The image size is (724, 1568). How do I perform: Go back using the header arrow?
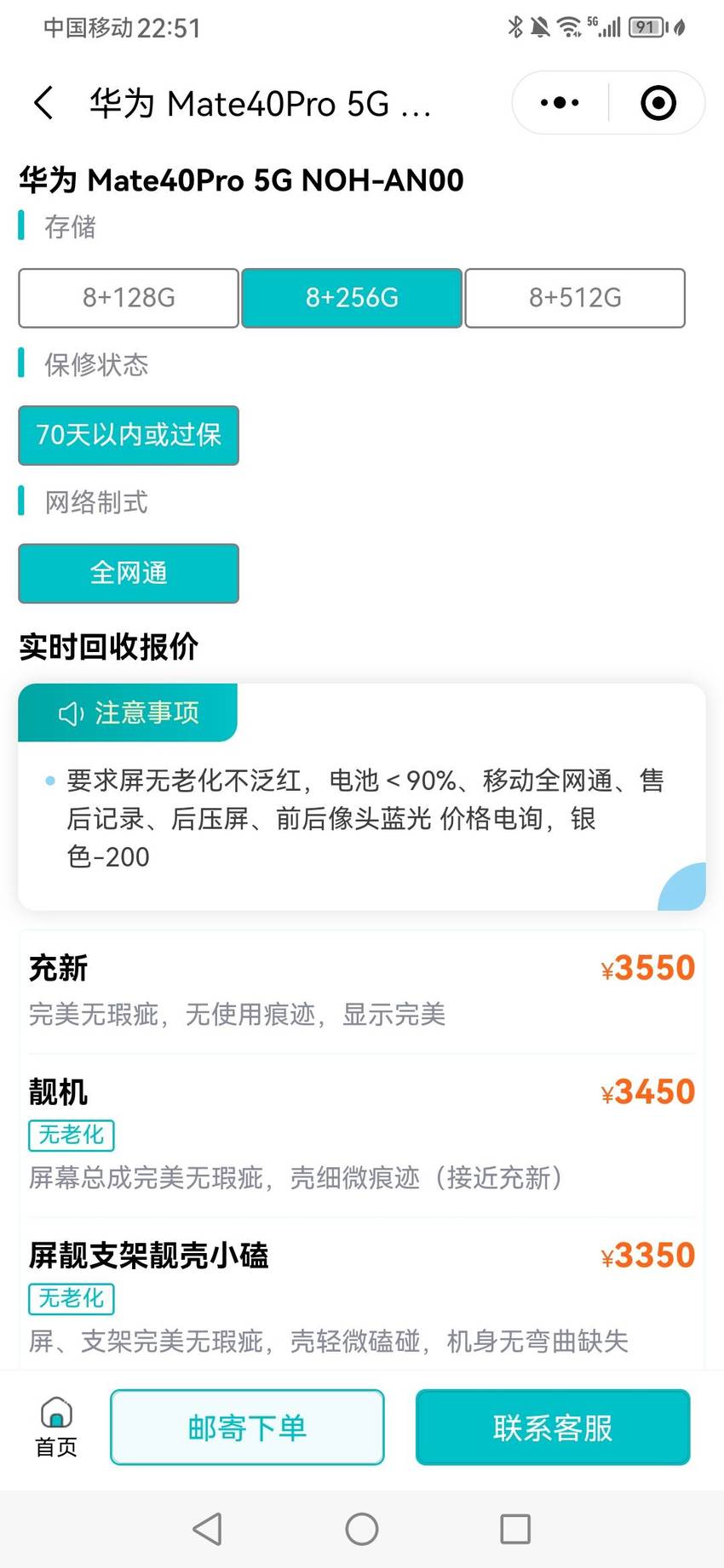point(44,103)
